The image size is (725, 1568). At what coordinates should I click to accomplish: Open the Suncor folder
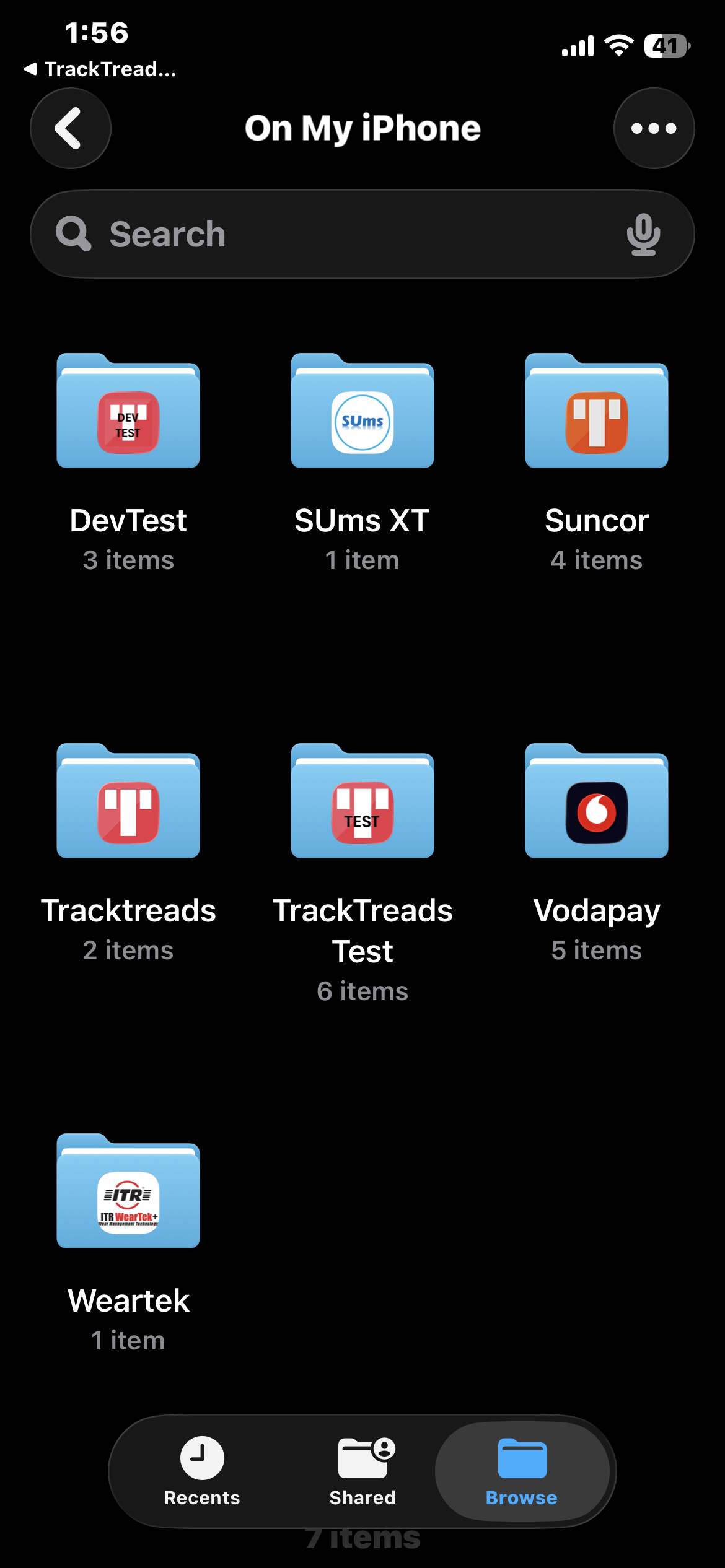596,411
